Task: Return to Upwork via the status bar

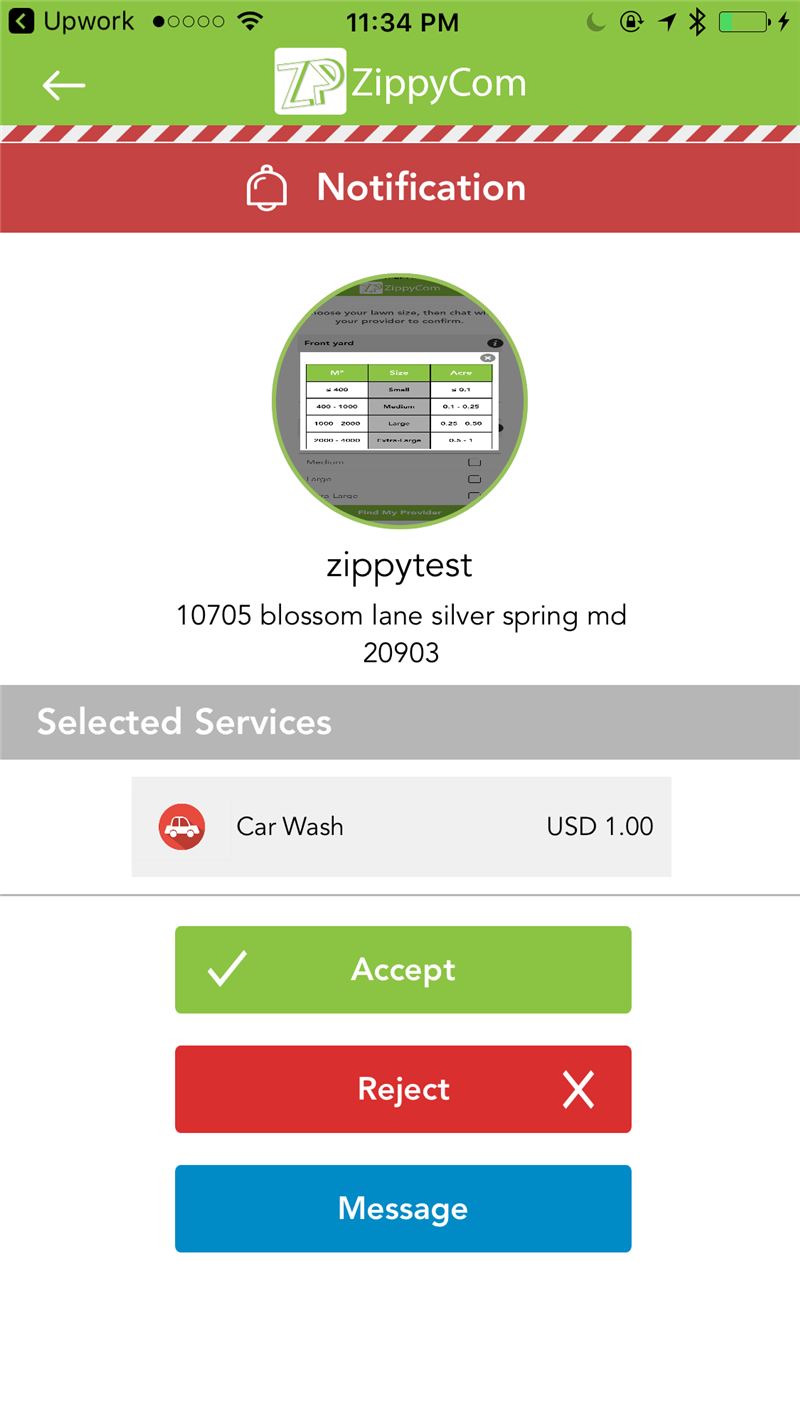Action: tap(70, 21)
